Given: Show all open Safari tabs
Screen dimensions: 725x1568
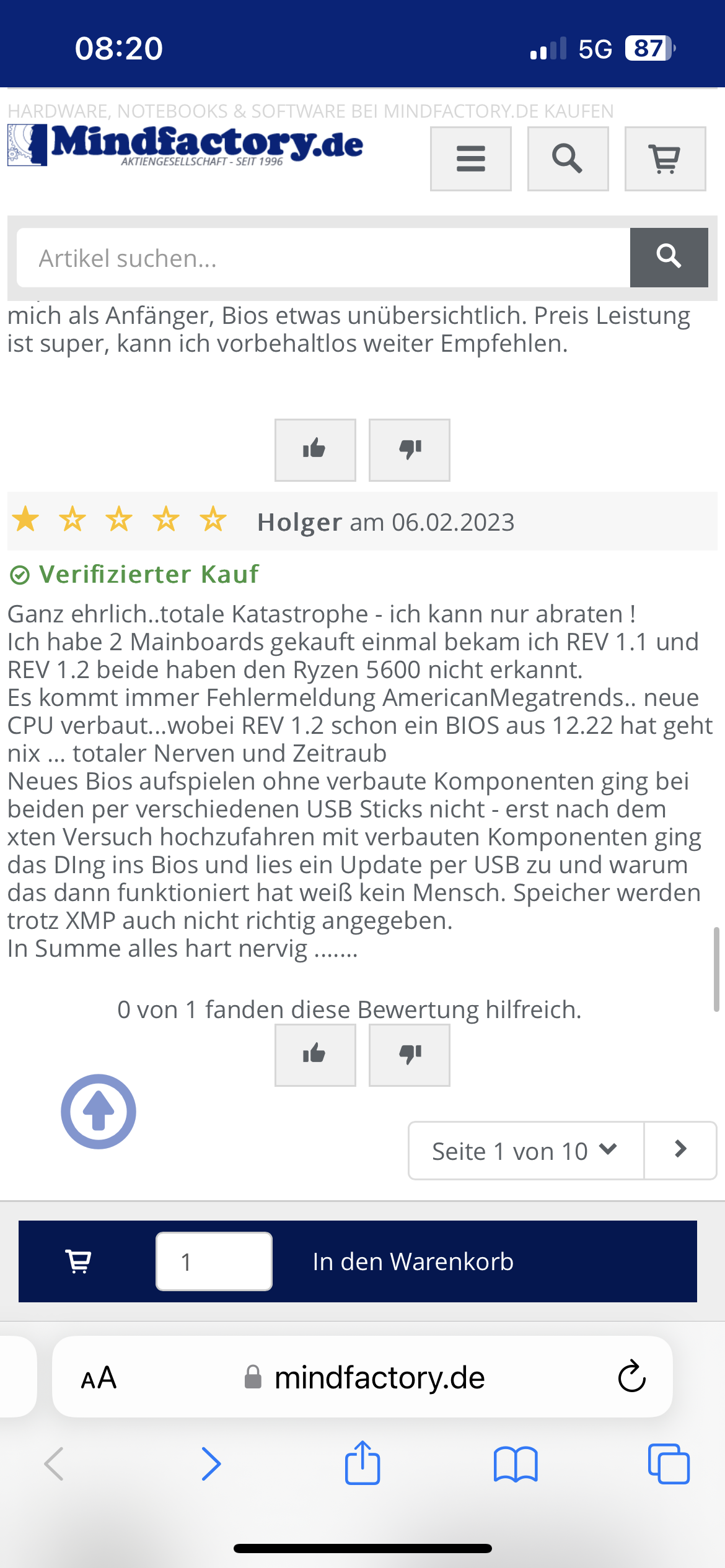Looking at the screenshot, I should point(668,1464).
